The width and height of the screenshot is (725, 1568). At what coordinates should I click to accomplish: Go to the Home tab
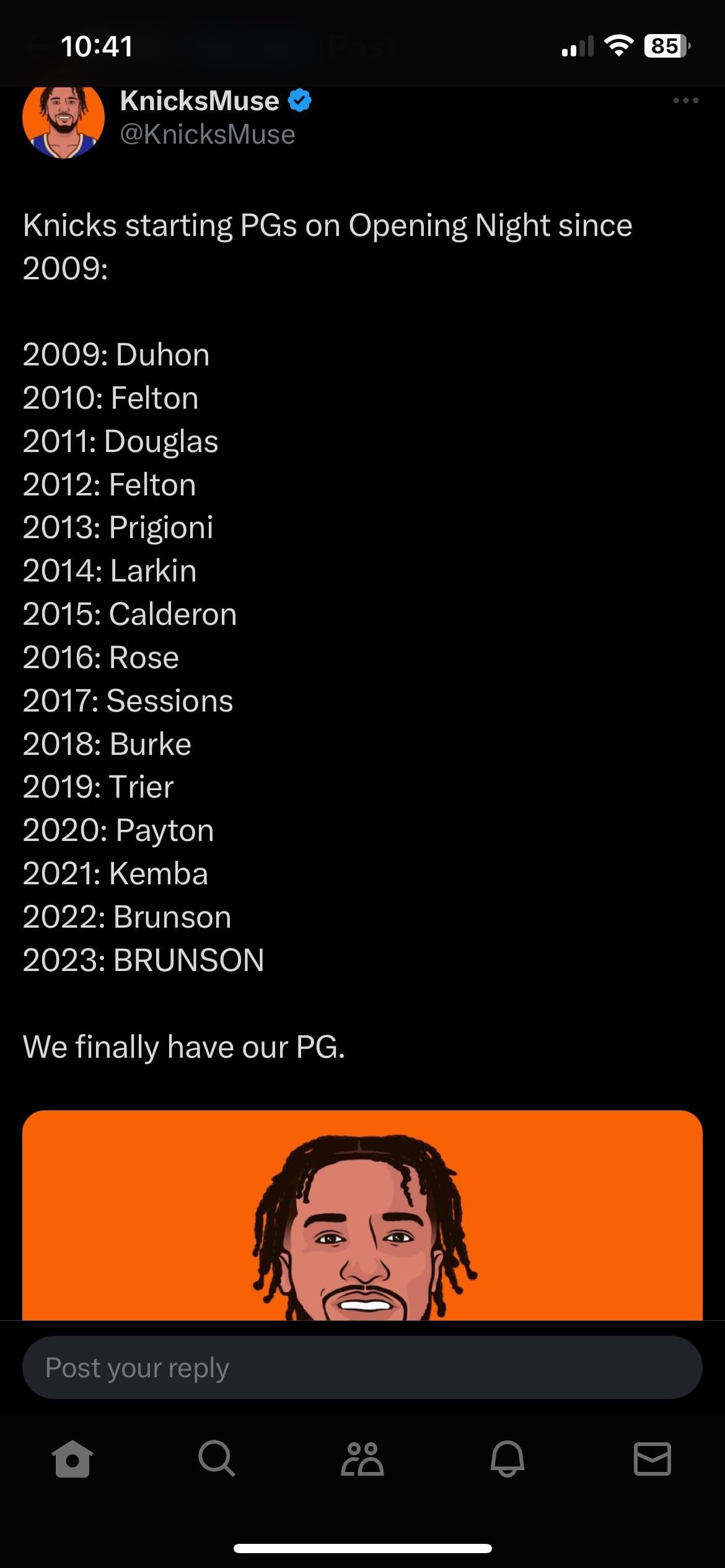[72, 1459]
